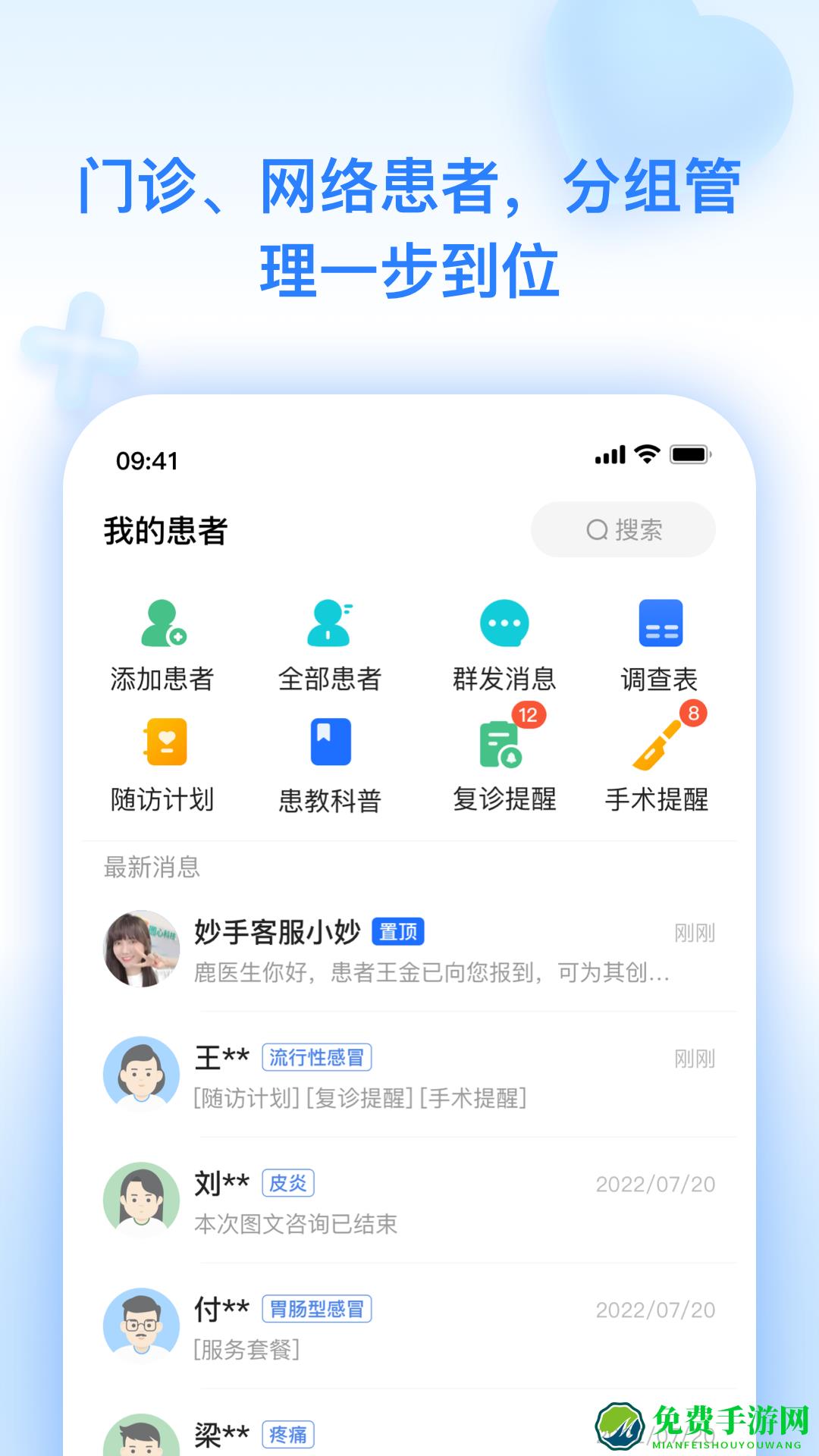Click the 我的患者 page title
This screenshot has width=819, height=1456.
click(x=163, y=531)
